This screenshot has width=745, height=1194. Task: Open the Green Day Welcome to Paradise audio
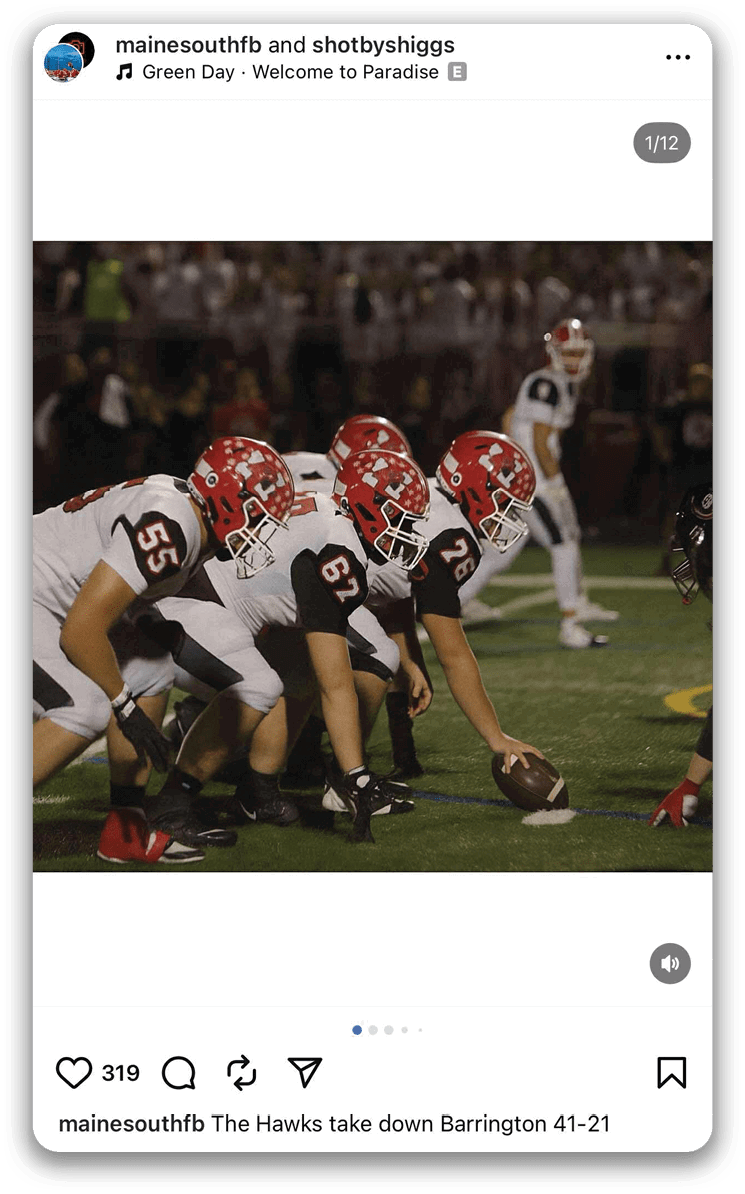290,72
